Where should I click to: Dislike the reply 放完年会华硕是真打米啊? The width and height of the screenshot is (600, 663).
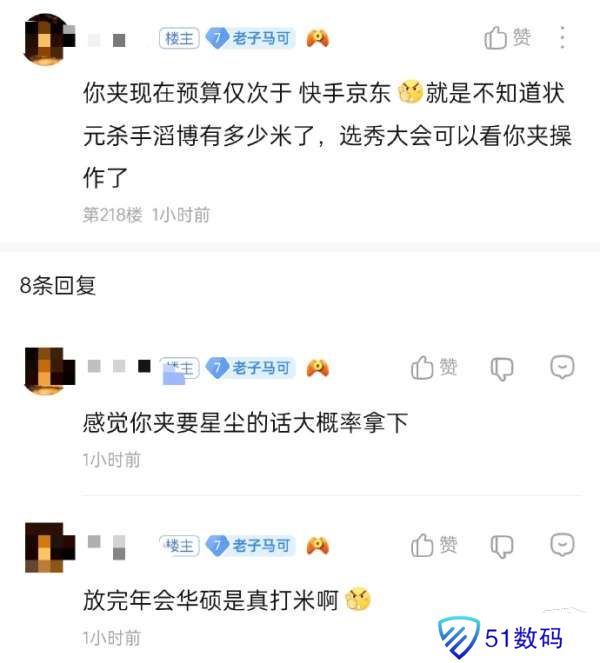[502, 546]
